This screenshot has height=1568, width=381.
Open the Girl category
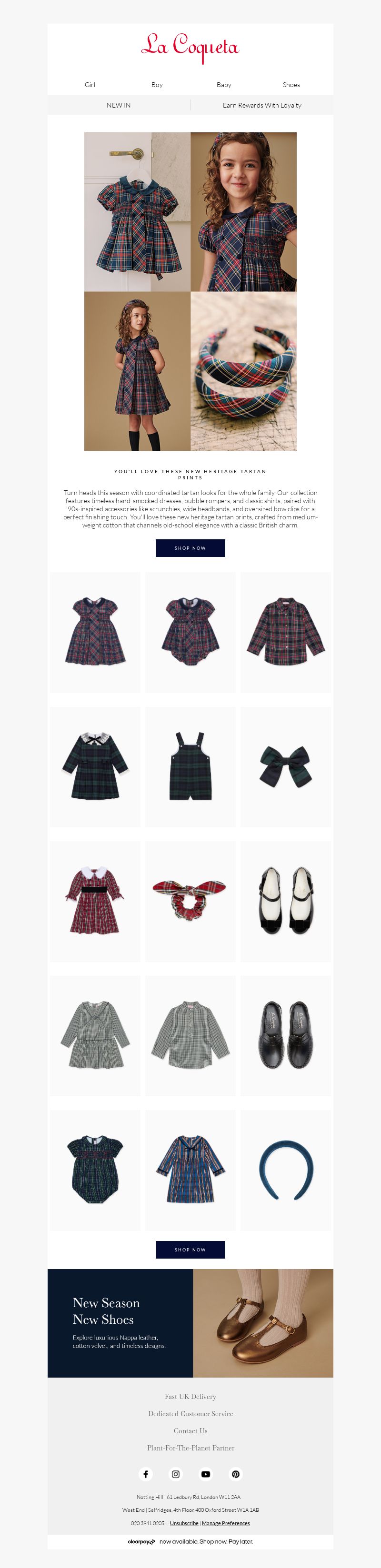(90, 85)
